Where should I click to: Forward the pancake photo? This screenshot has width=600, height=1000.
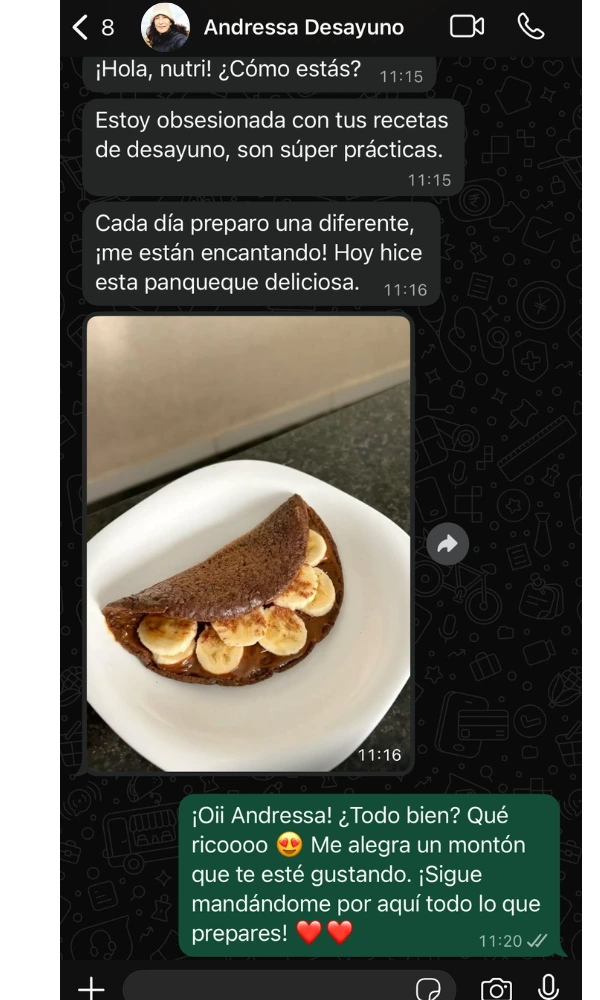point(447,544)
